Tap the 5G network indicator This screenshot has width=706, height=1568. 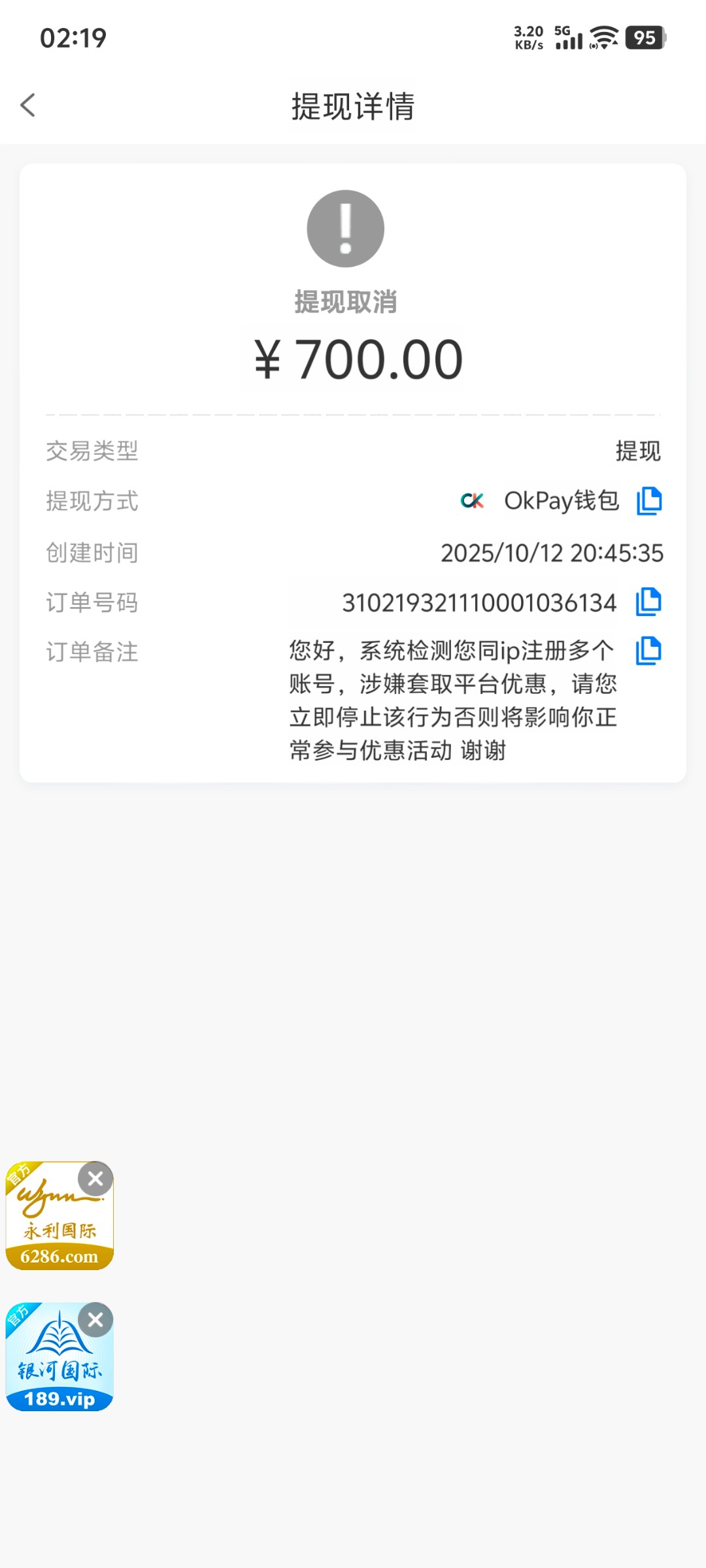click(x=563, y=30)
